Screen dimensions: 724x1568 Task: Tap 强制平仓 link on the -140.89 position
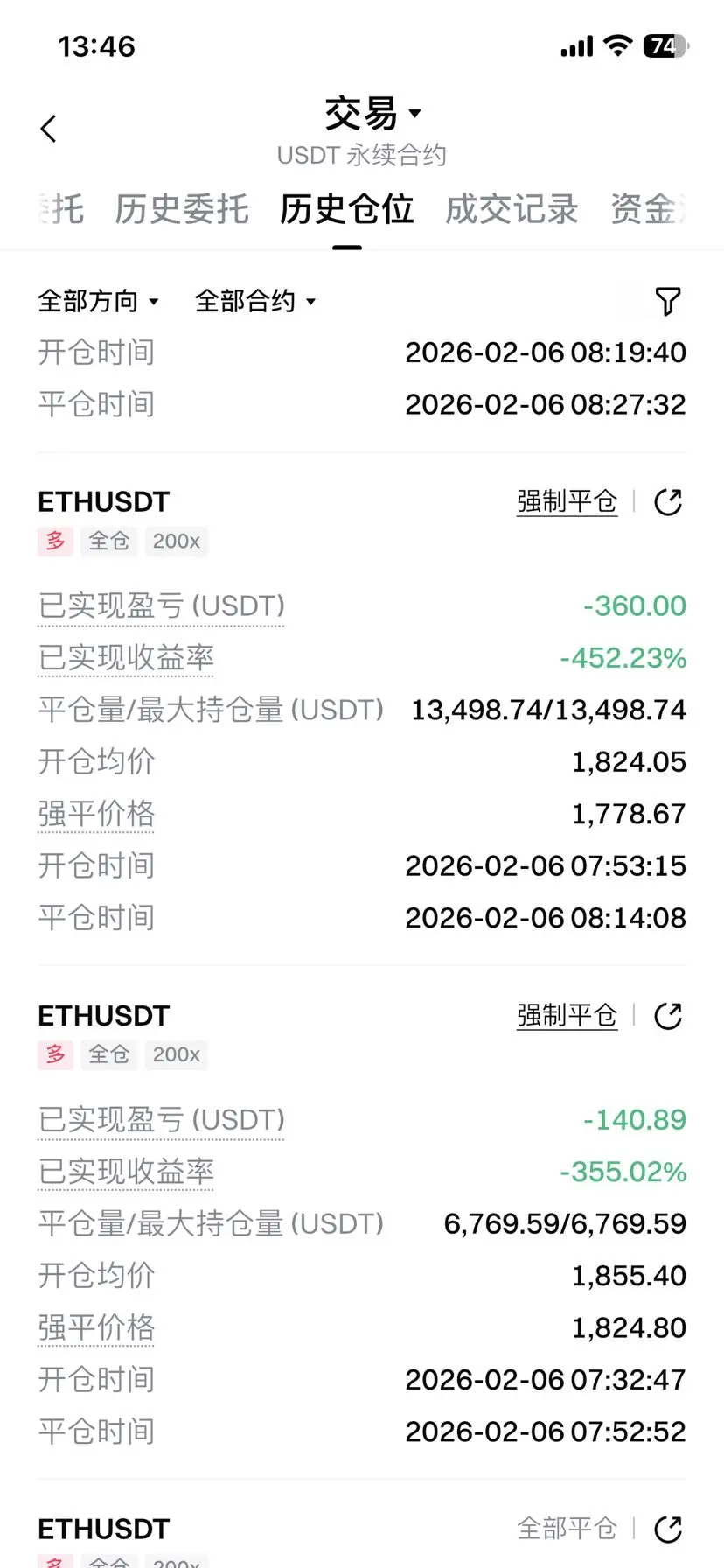(567, 1016)
